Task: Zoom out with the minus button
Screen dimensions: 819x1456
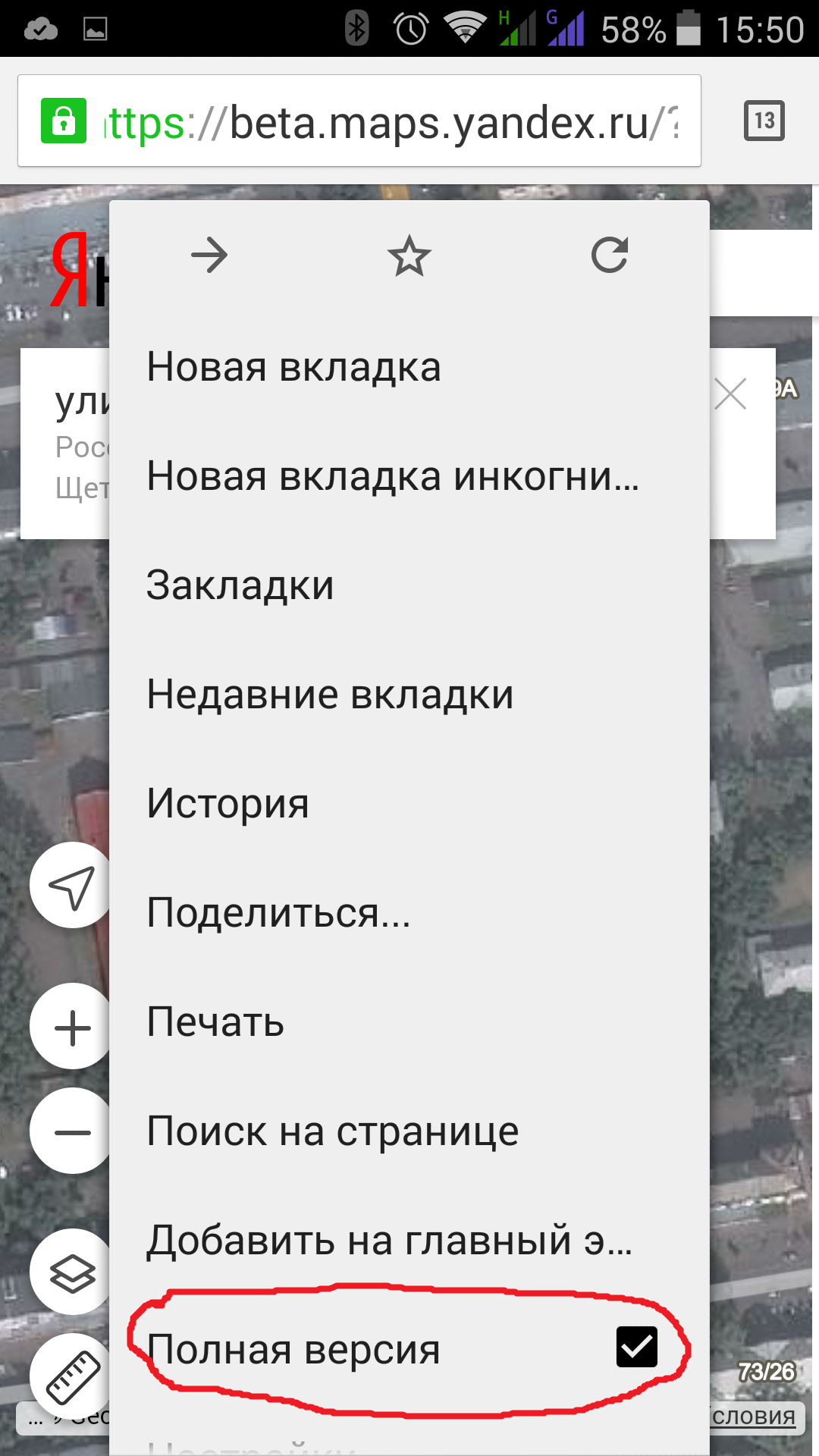Action: pos(70,1131)
